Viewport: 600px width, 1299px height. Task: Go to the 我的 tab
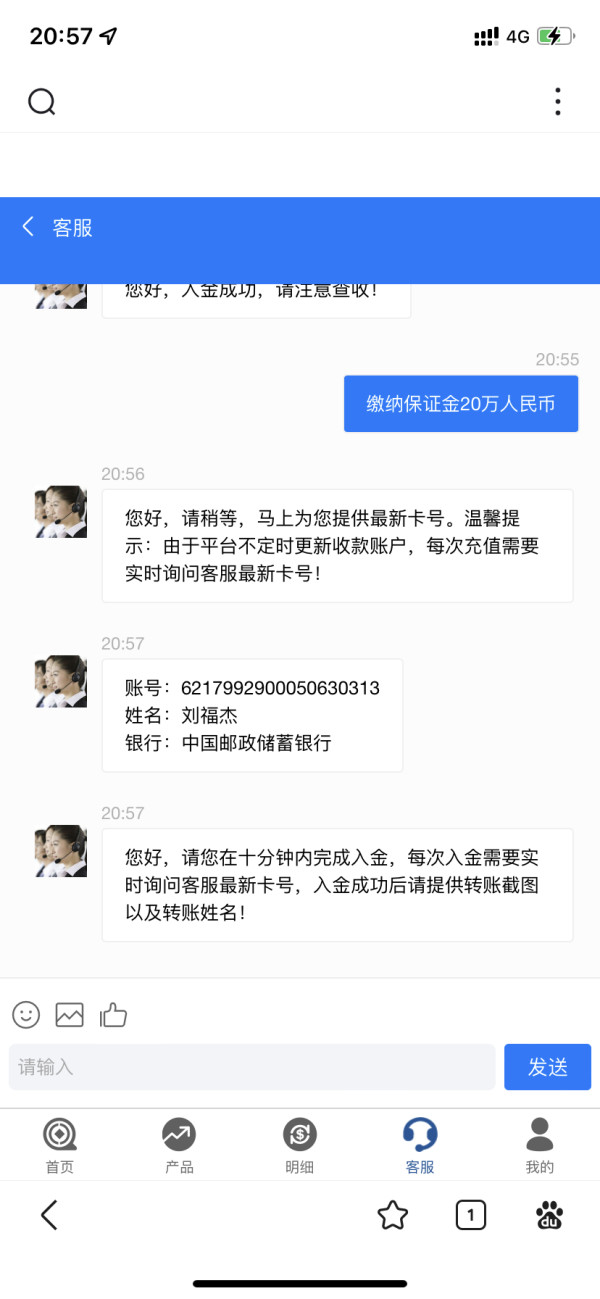(x=540, y=1146)
